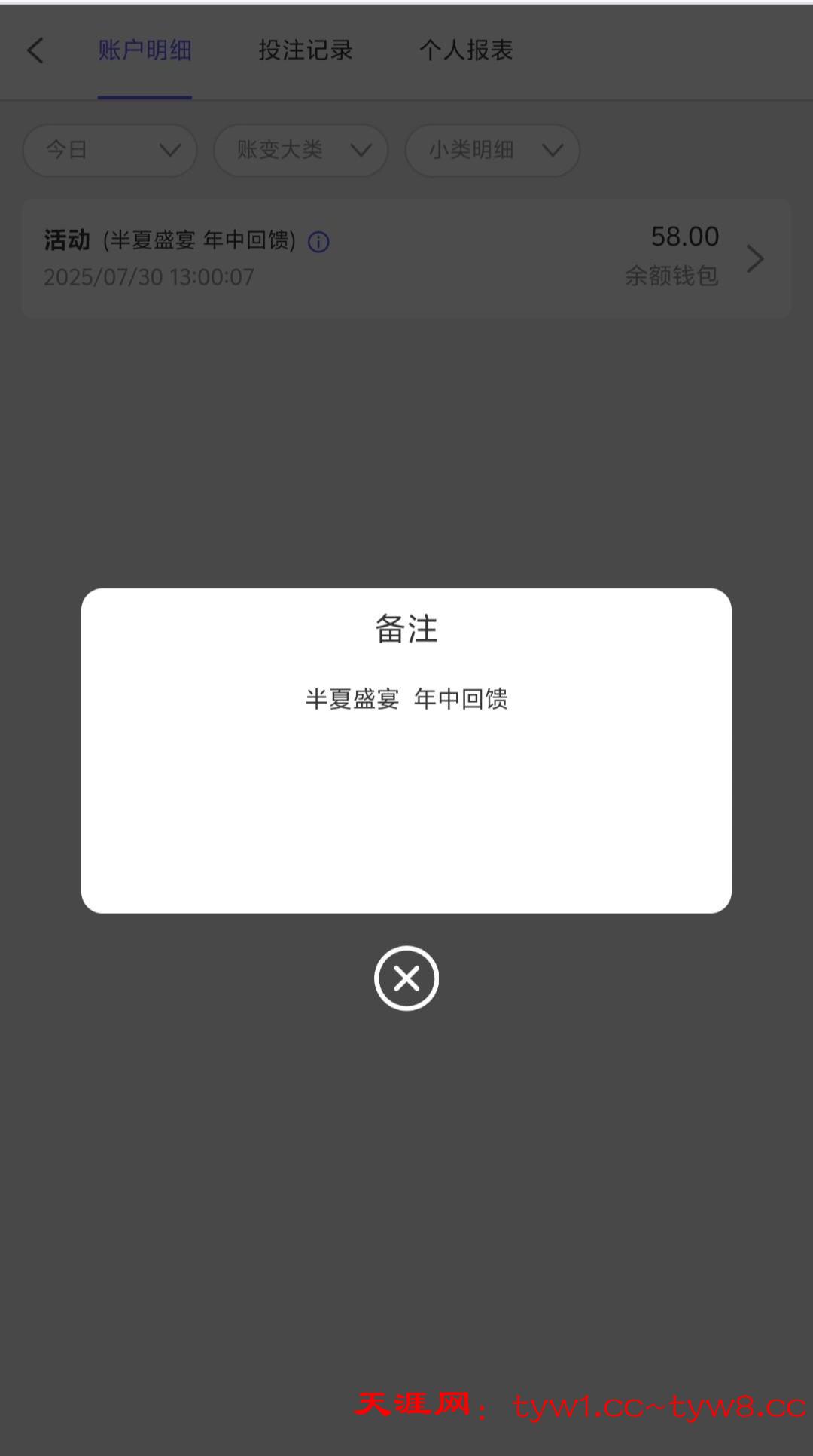Click the 余额钱包 label on the transaction
813x1456 pixels.
click(x=672, y=276)
